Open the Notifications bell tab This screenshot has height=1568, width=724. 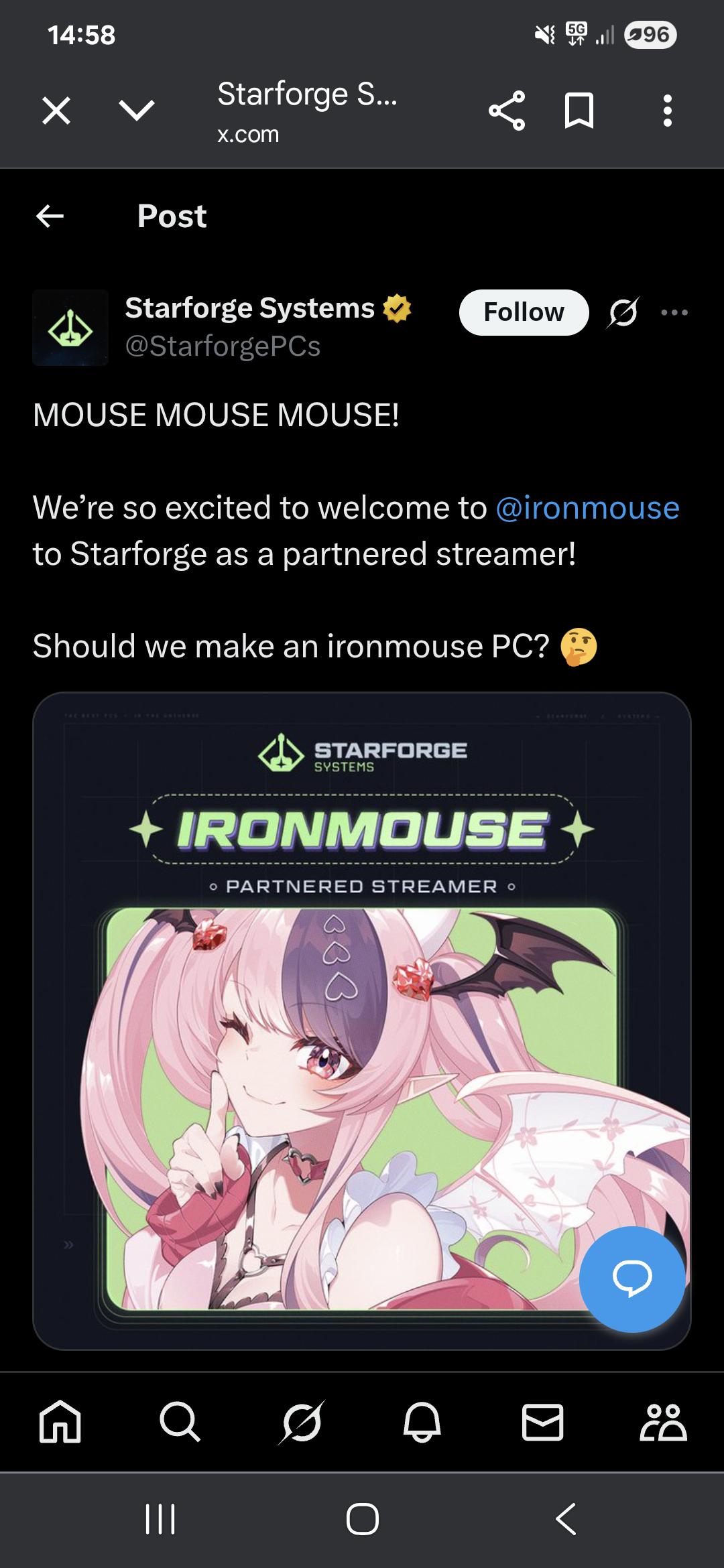point(422,1421)
